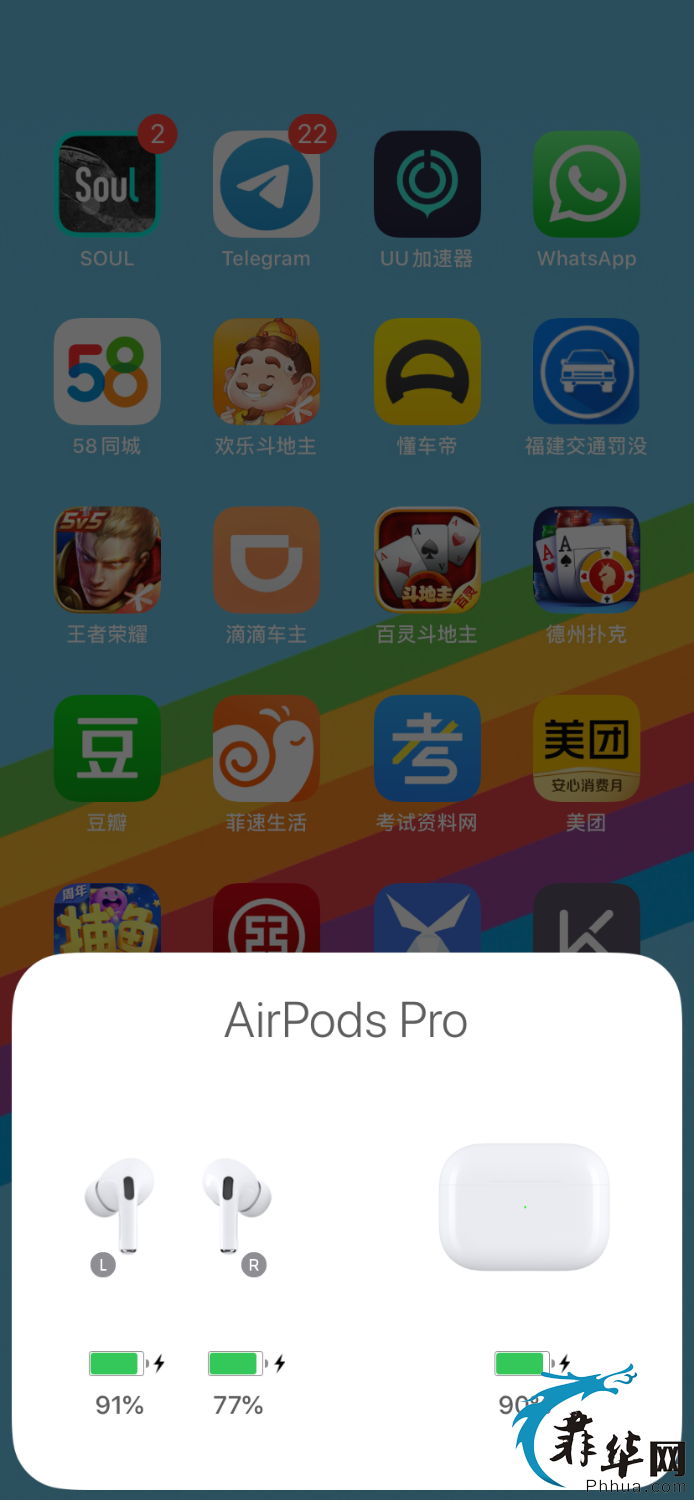Open the 懂车帝 app
694x1500 pixels.
[x=427, y=372]
